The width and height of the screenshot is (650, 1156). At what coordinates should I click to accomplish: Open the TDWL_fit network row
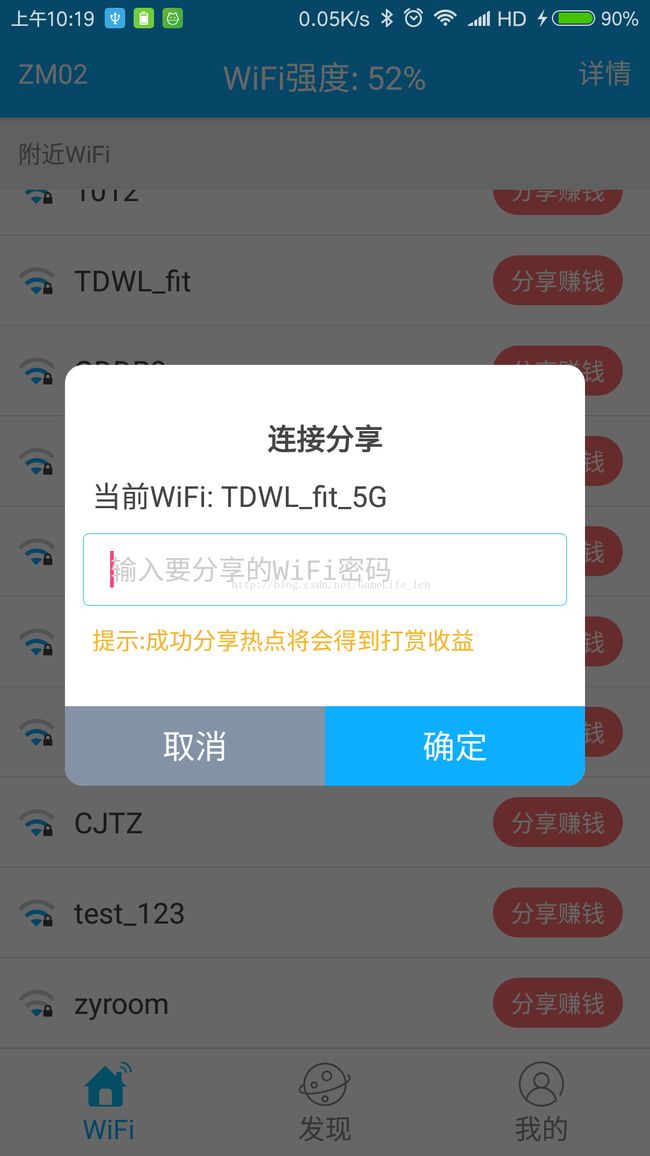325,281
